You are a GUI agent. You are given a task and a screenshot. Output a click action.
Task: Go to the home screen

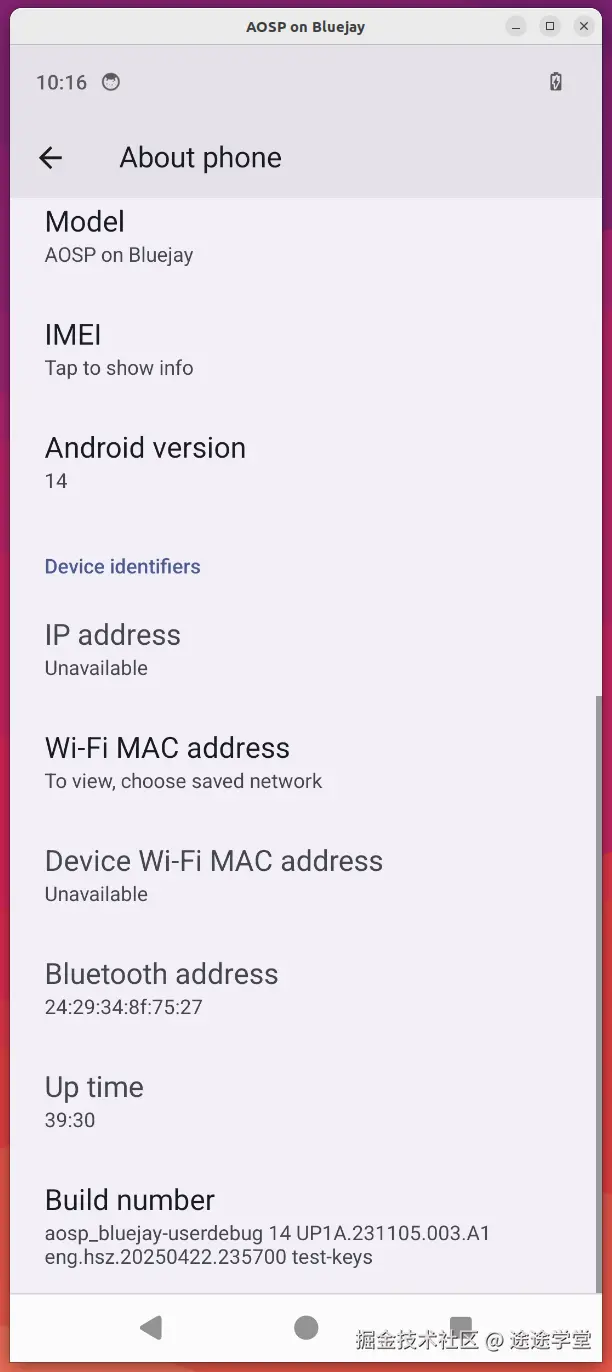tap(306, 1327)
